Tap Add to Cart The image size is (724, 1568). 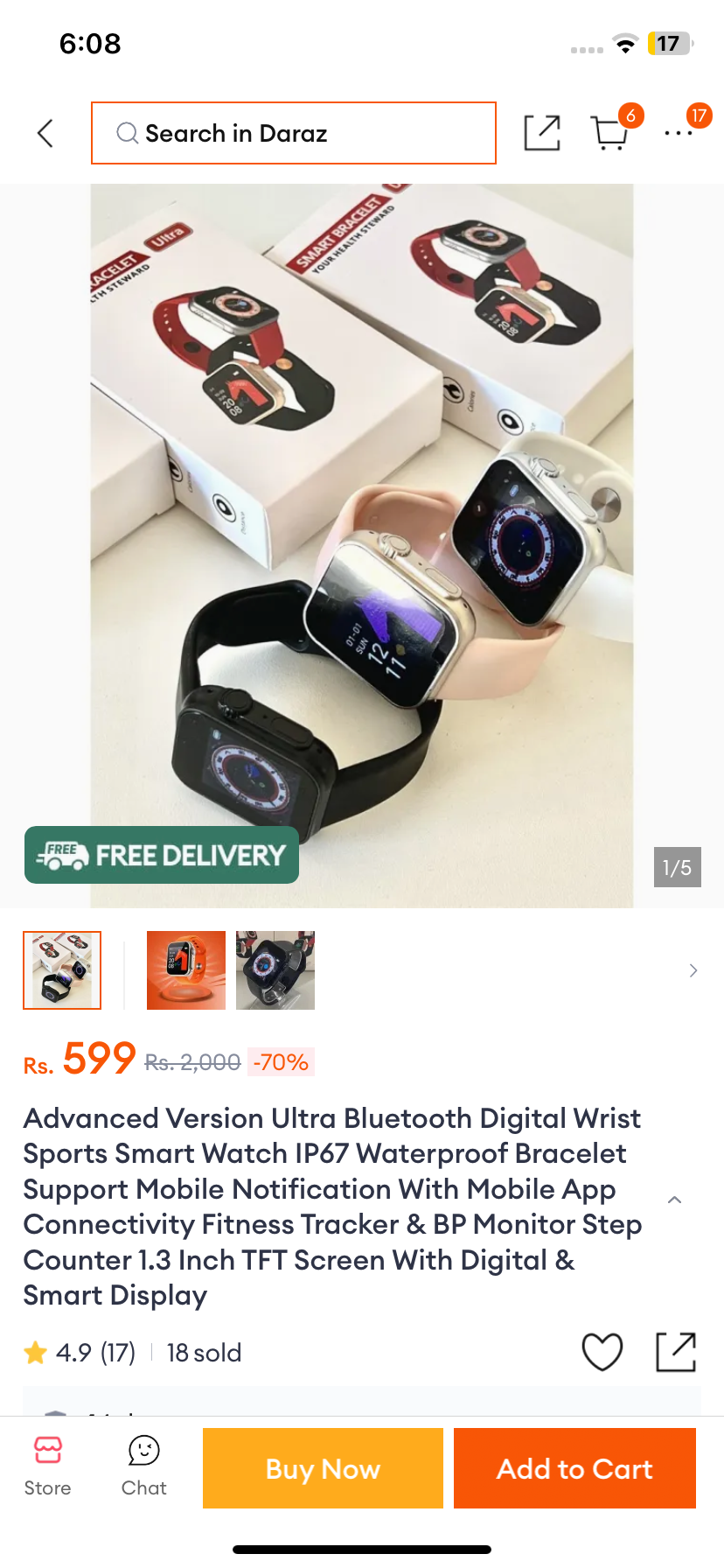(x=574, y=1468)
